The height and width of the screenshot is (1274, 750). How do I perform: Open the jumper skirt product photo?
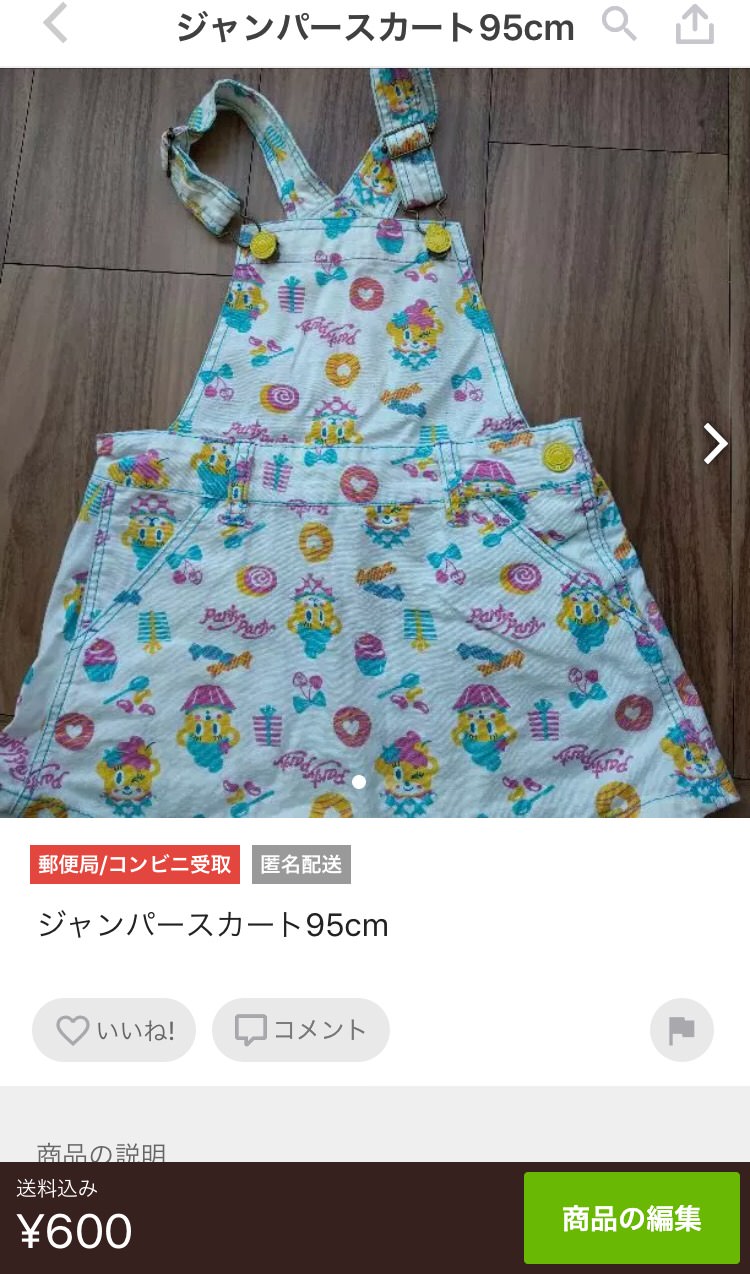pyautogui.click(x=375, y=443)
